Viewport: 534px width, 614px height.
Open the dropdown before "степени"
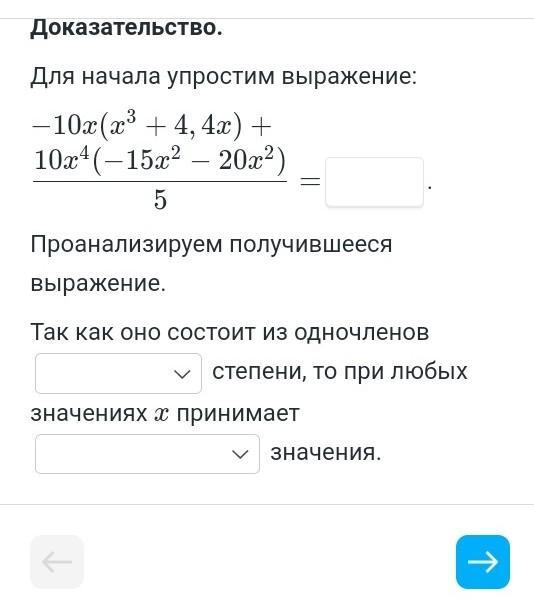(118, 373)
